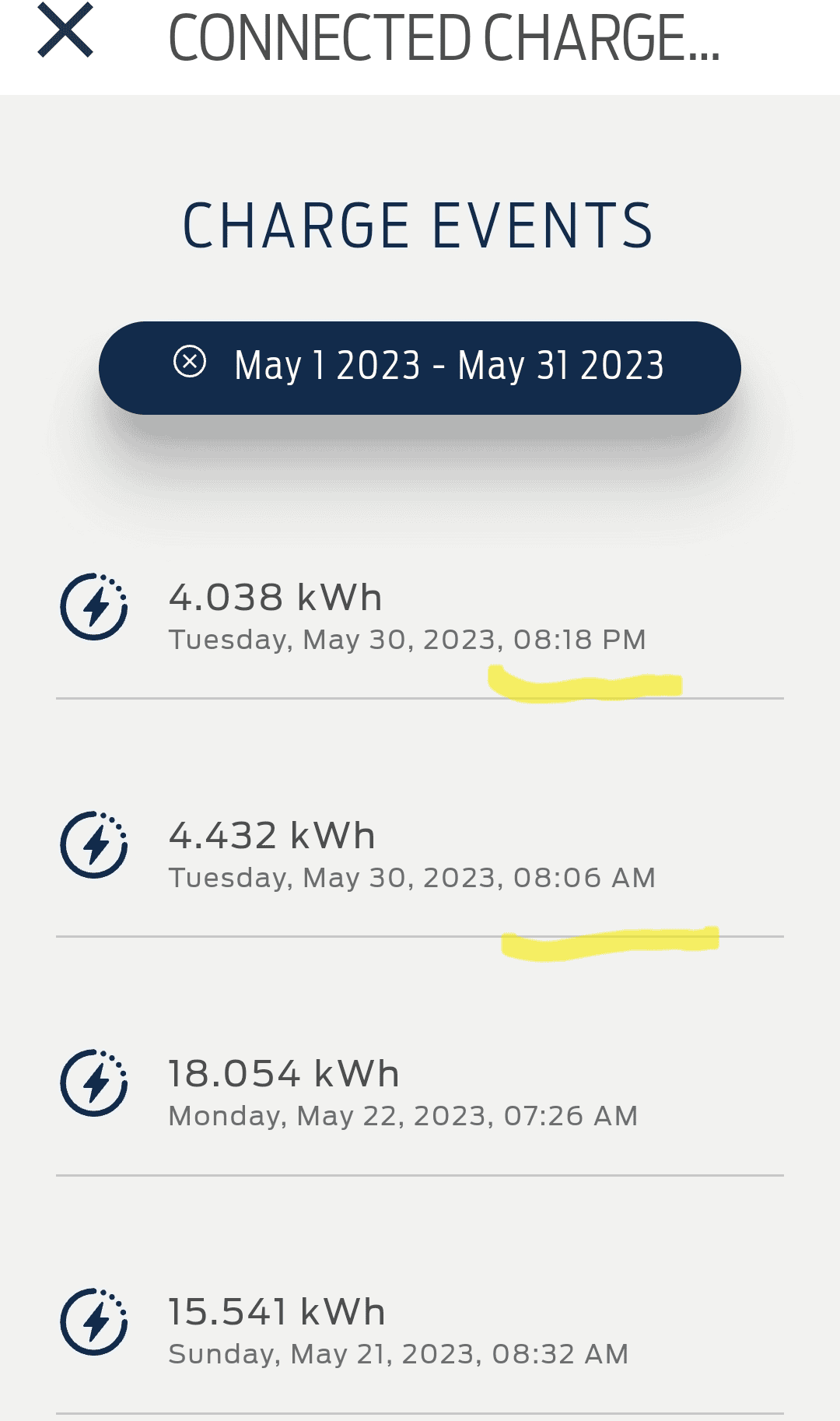The width and height of the screenshot is (840, 1421).
Task: Open the 4.038 kWh charge event
Action: pos(420,615)
